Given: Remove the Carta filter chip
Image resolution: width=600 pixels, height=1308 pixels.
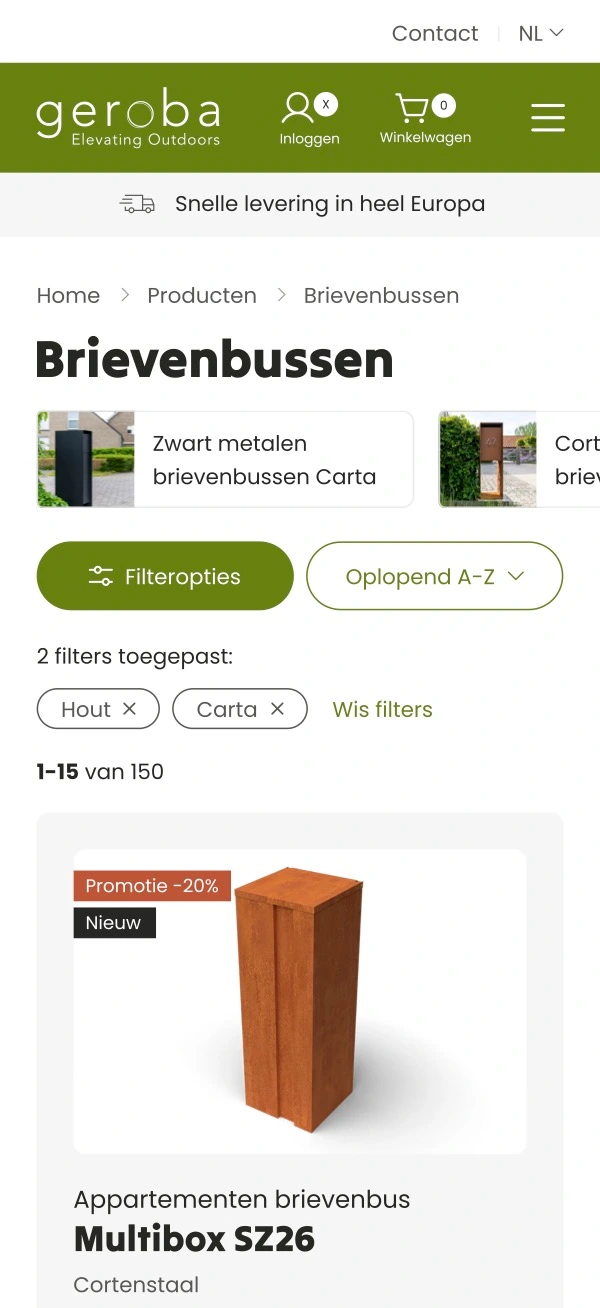Looking at the screenshot, I should (x=277, y=709).
